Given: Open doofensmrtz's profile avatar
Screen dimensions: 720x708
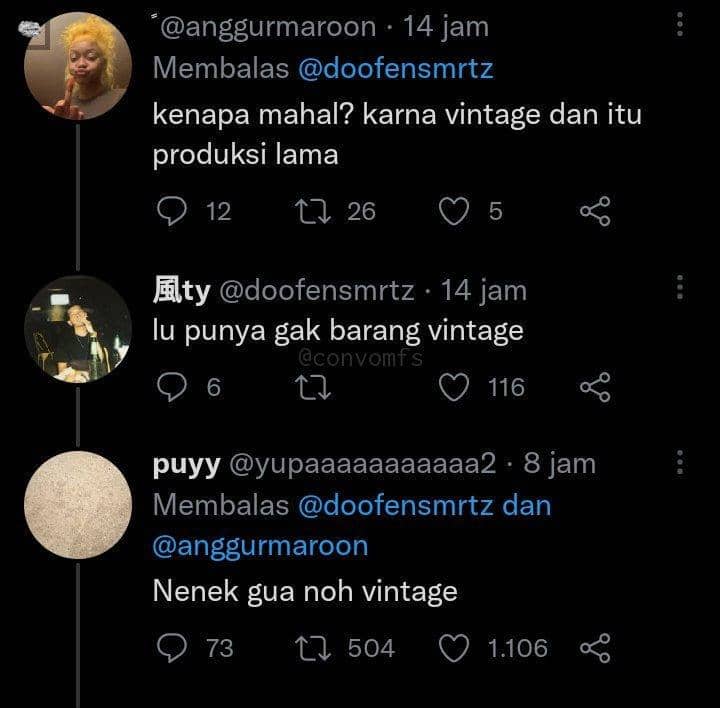Looking at the screenshot, I should point(78,329).
